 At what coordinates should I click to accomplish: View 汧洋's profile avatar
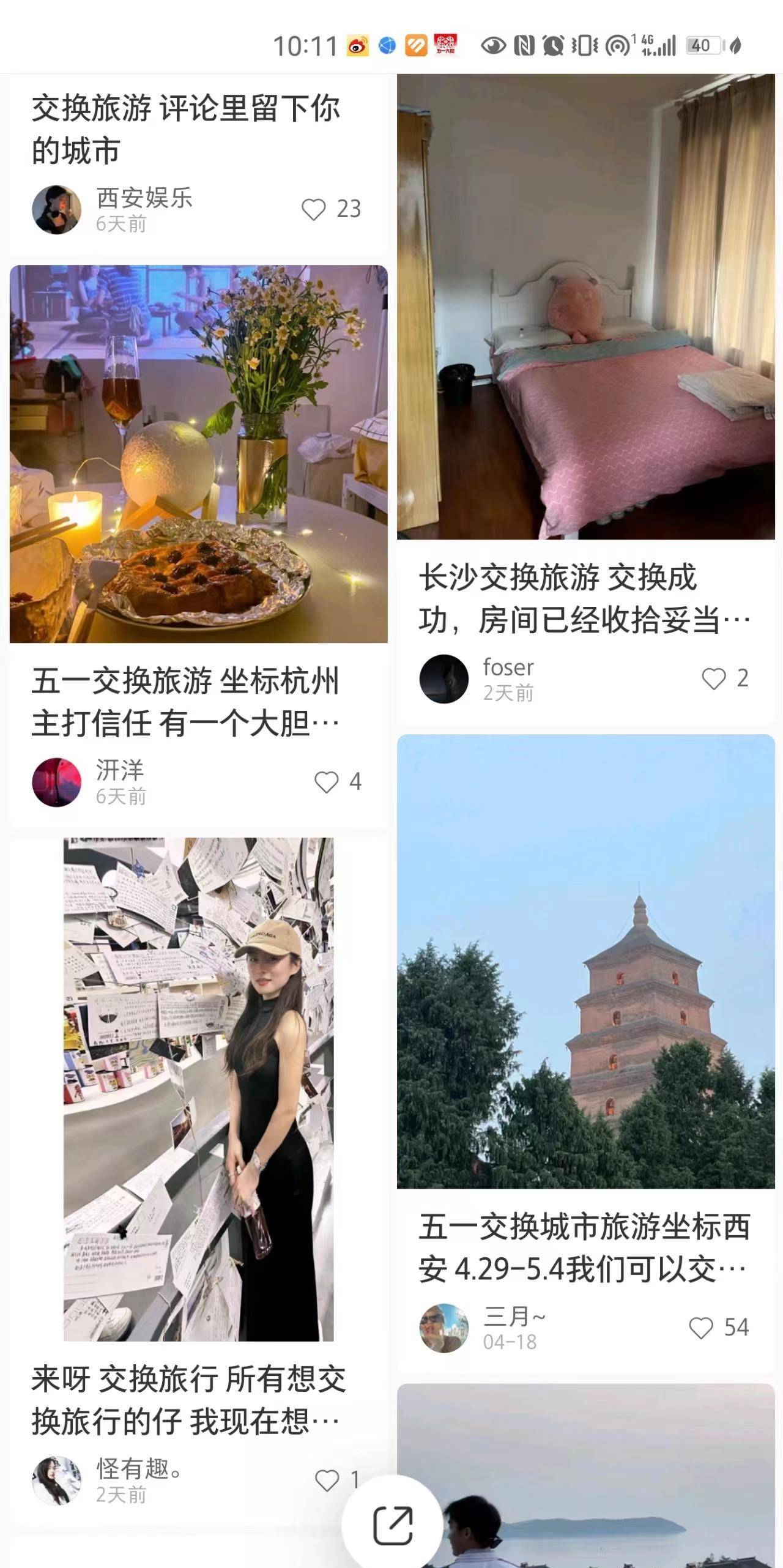pos(56,782)
